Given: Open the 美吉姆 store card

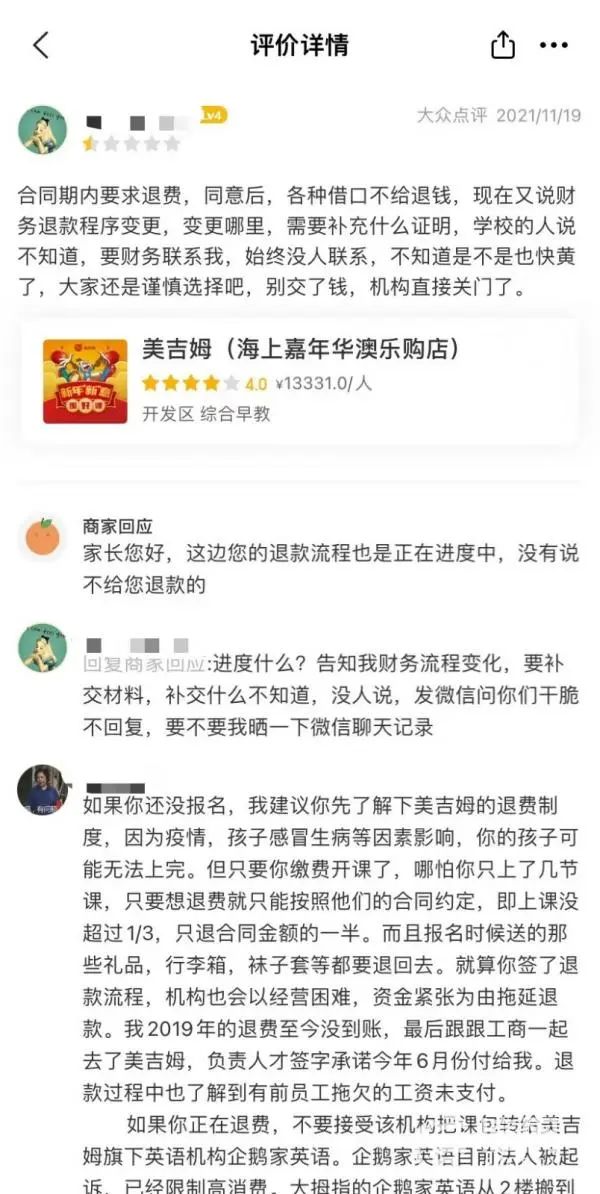Looking at the screenshot, I should [x=298, y=381].
